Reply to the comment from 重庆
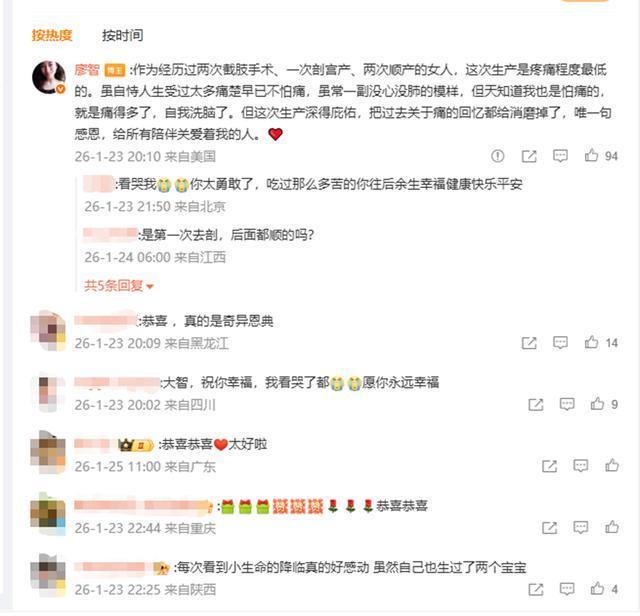Image resolution: width=640 pixels, height=616 pixels. pos(581,527)
